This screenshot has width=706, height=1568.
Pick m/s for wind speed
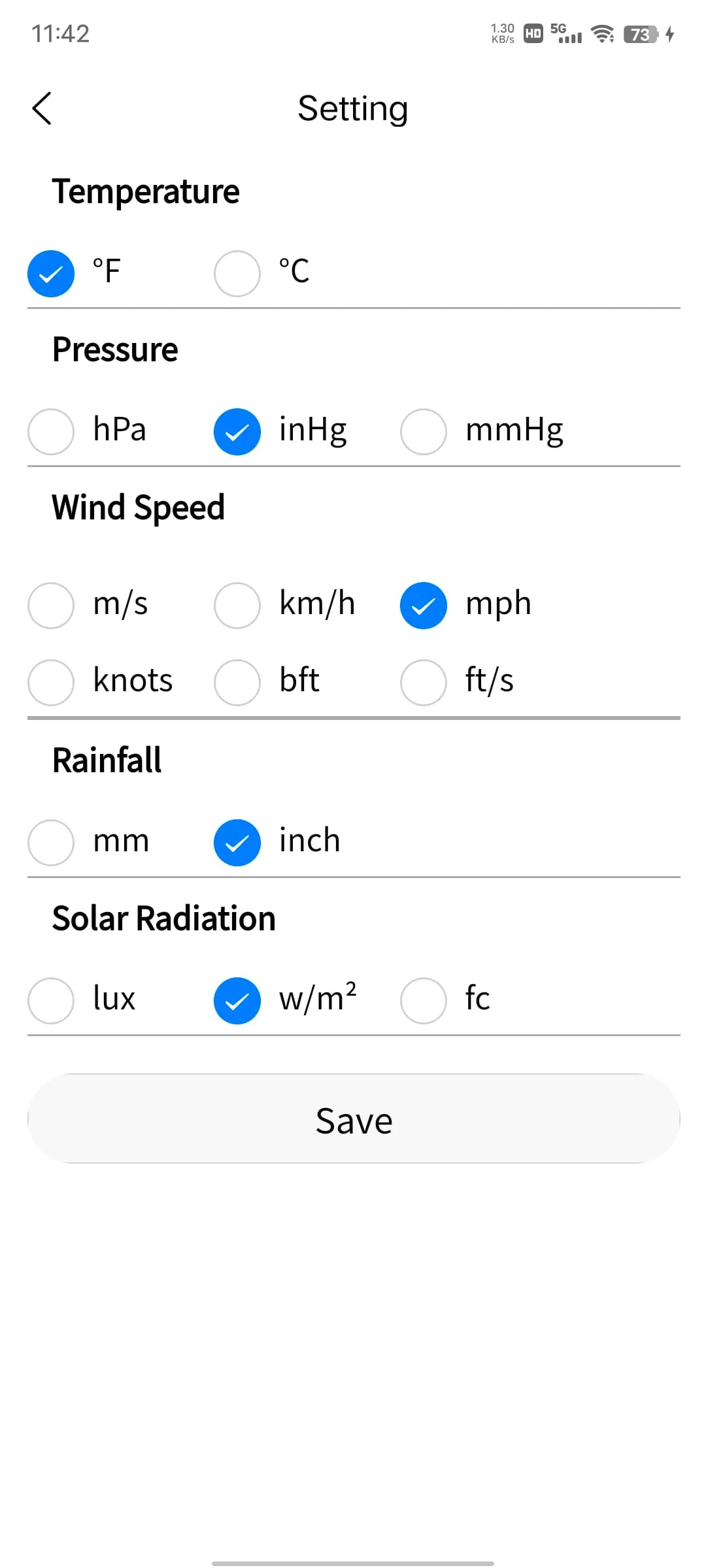pos(51,605)
